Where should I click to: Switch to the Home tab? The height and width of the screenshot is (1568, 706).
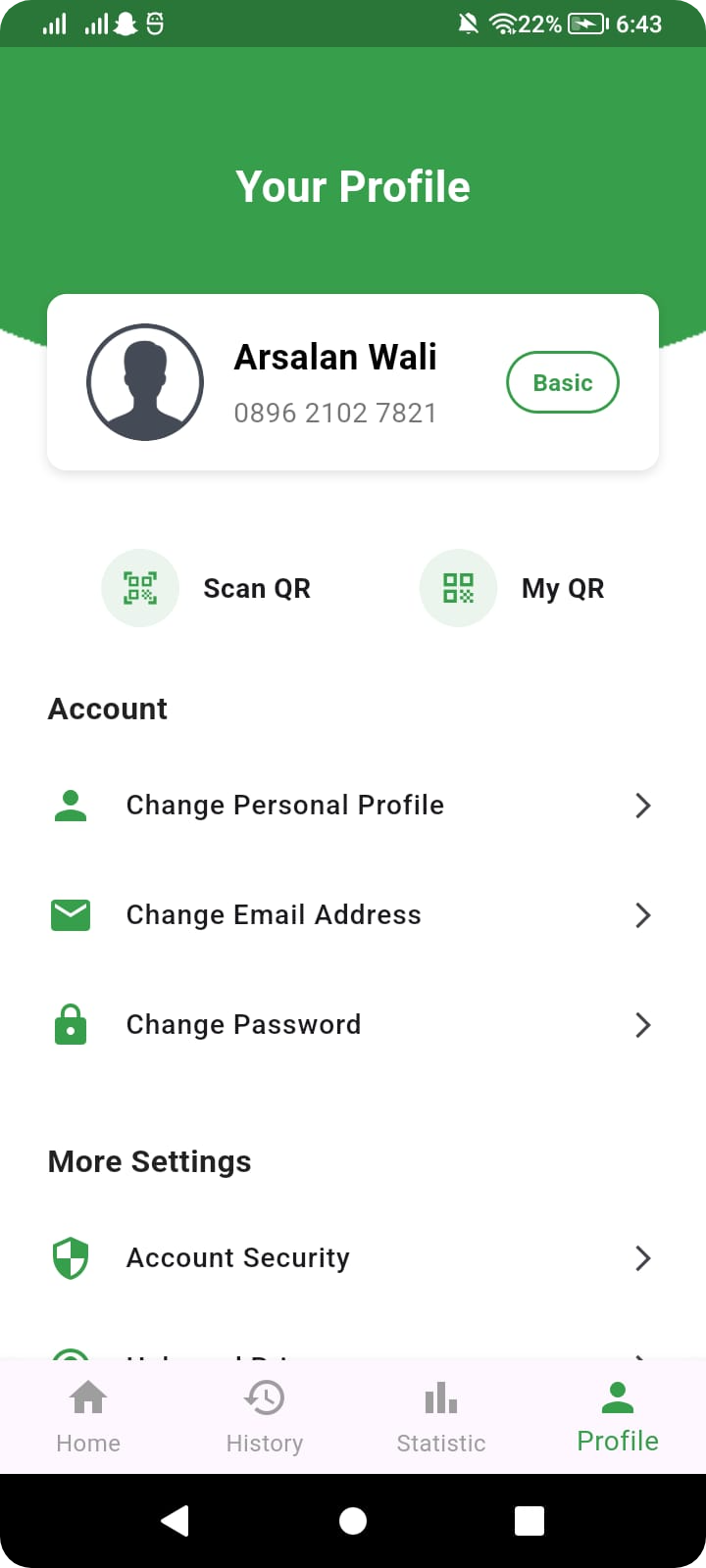coord(88,1417)
